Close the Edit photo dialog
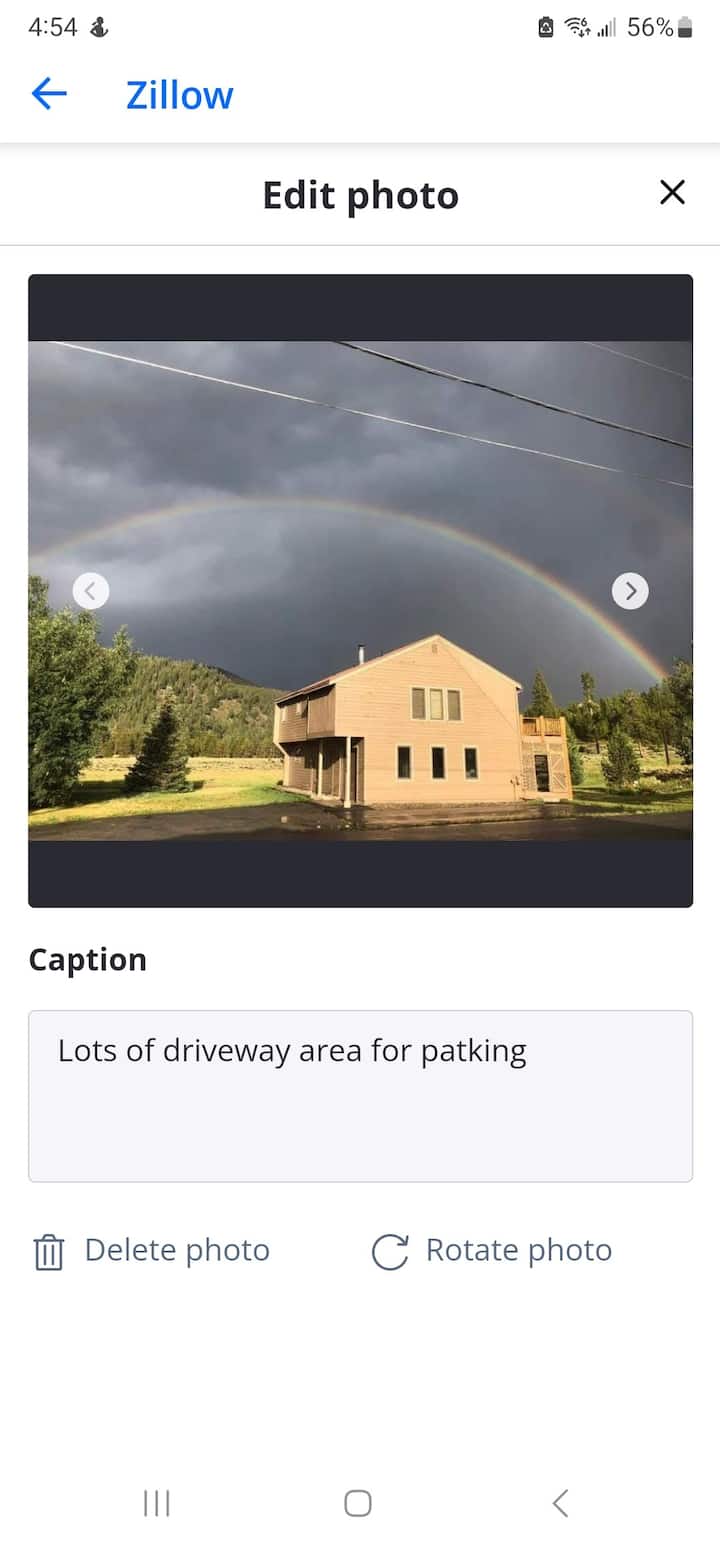This screenshot has width=720, height=1544. [x=672, y=192]
